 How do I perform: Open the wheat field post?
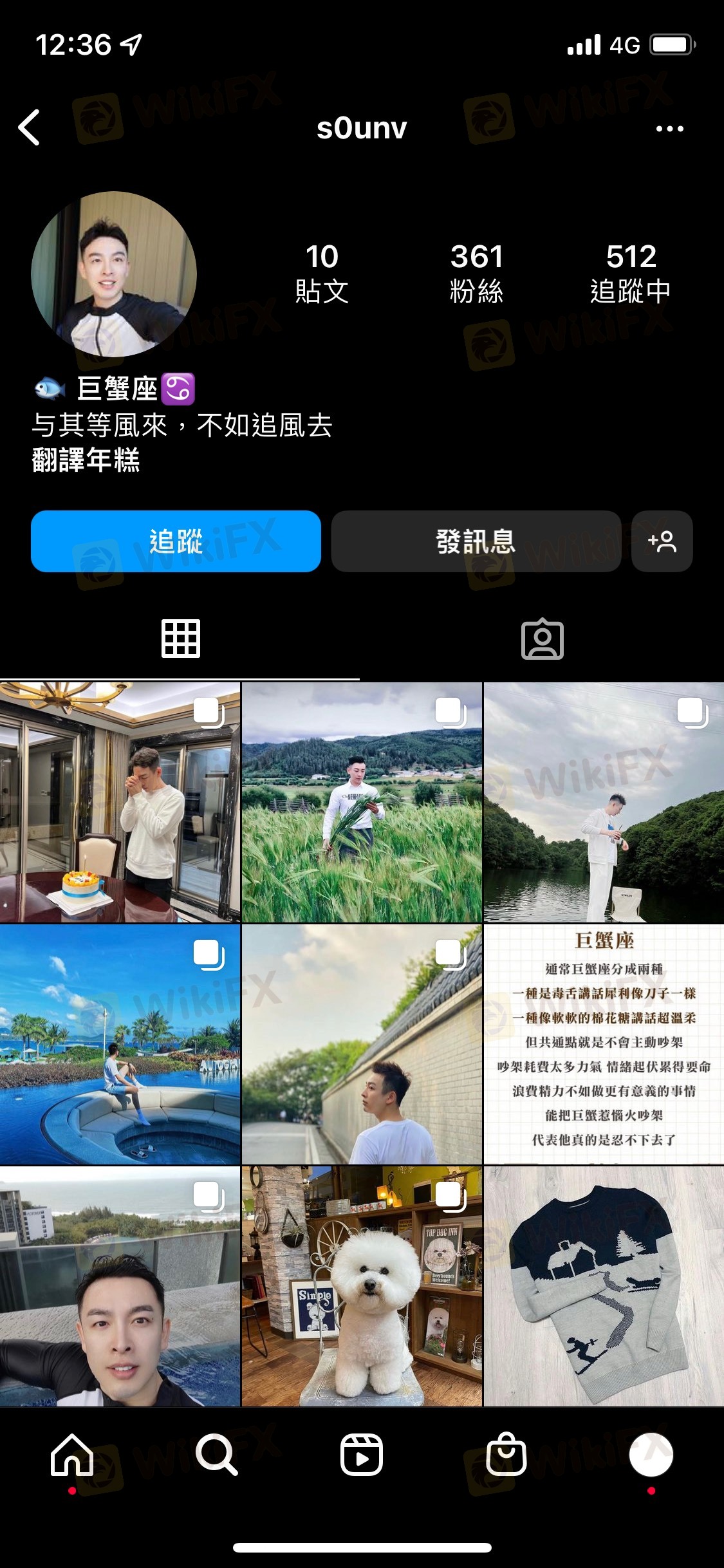tap(362, 802)
